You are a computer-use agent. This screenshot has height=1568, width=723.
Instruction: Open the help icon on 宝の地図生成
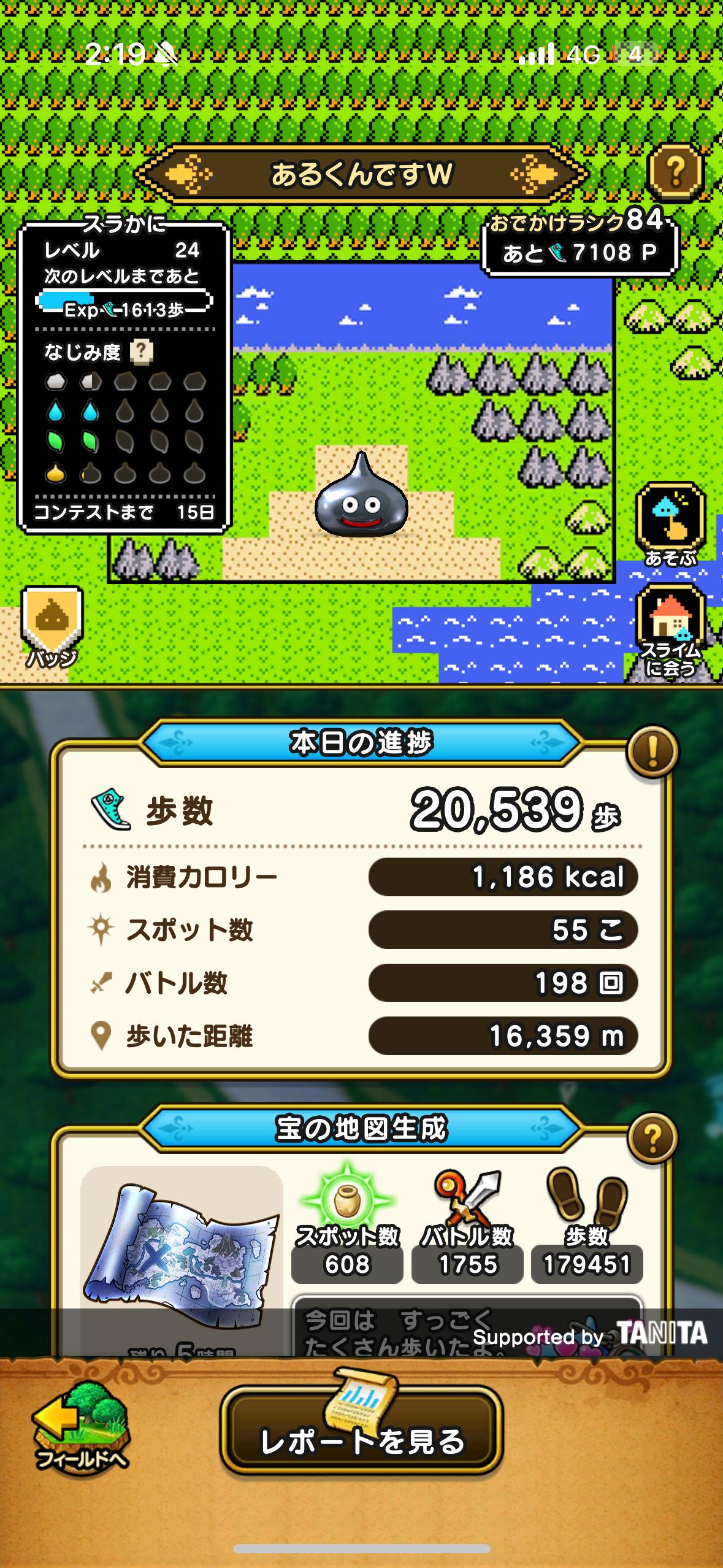coord(652,1139)
